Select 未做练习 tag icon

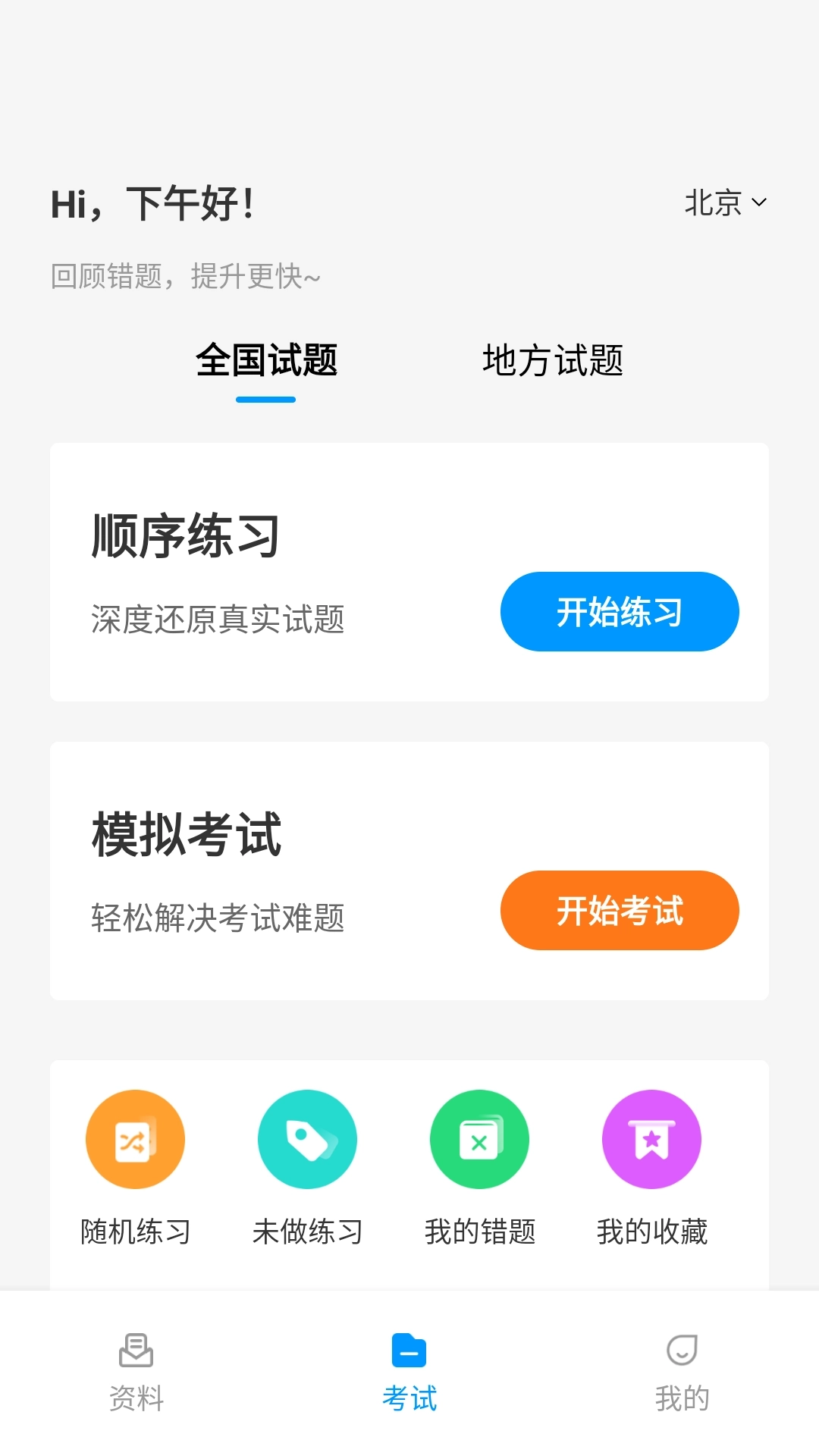coord(307,1139)
